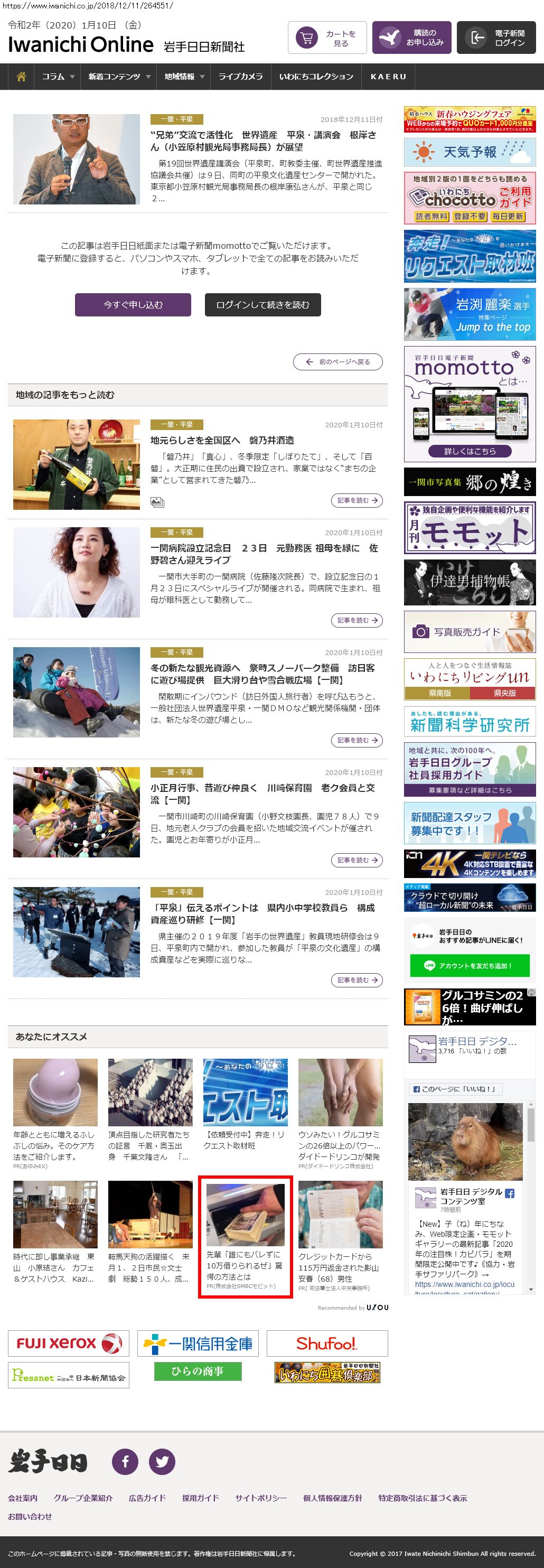Open the 天気予報 weather banner
Screen dimensions: 544x1568
point(469,152)
